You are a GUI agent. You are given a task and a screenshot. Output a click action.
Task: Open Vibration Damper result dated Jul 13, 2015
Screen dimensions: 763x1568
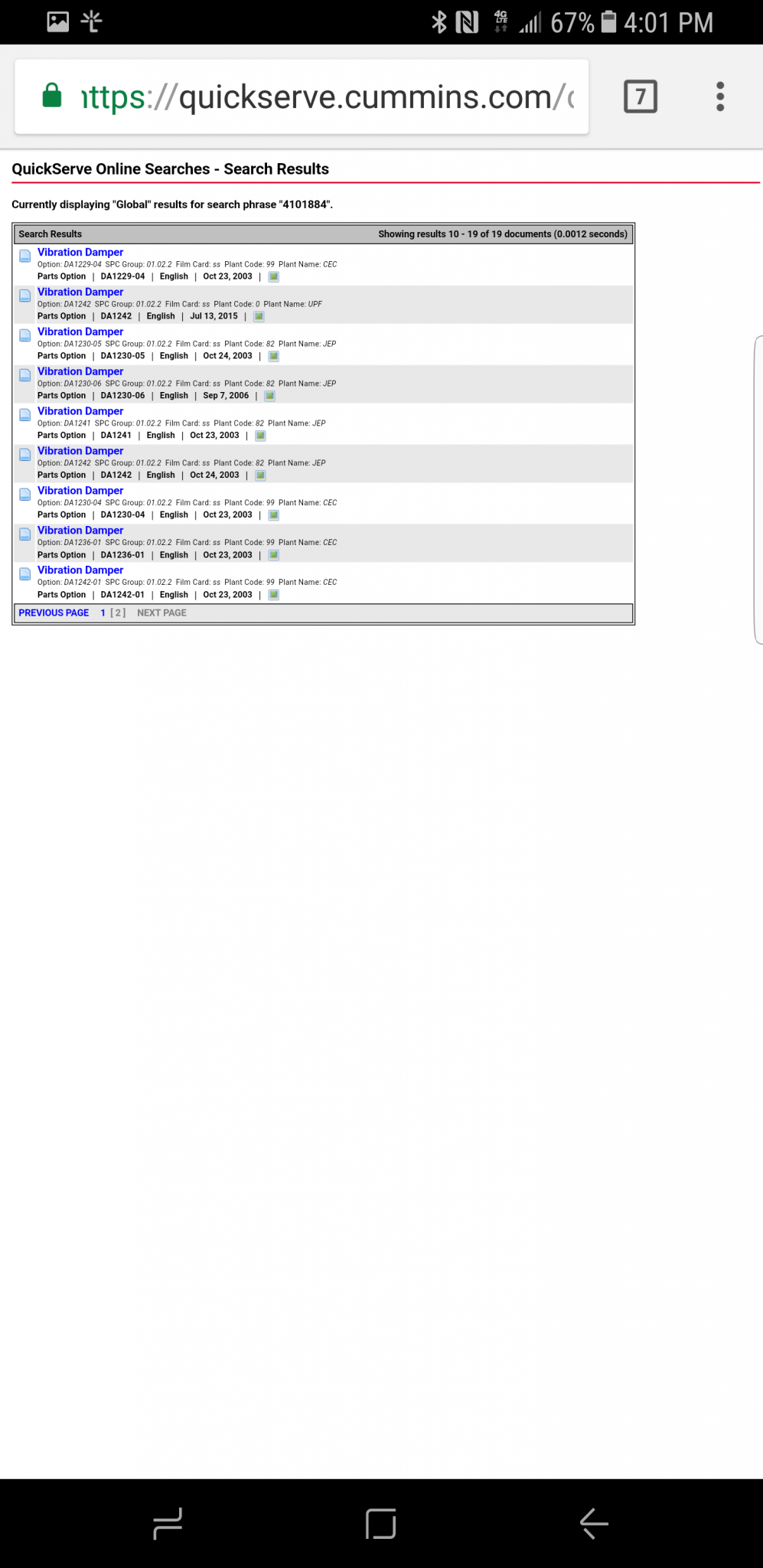[x=80, y=292]
